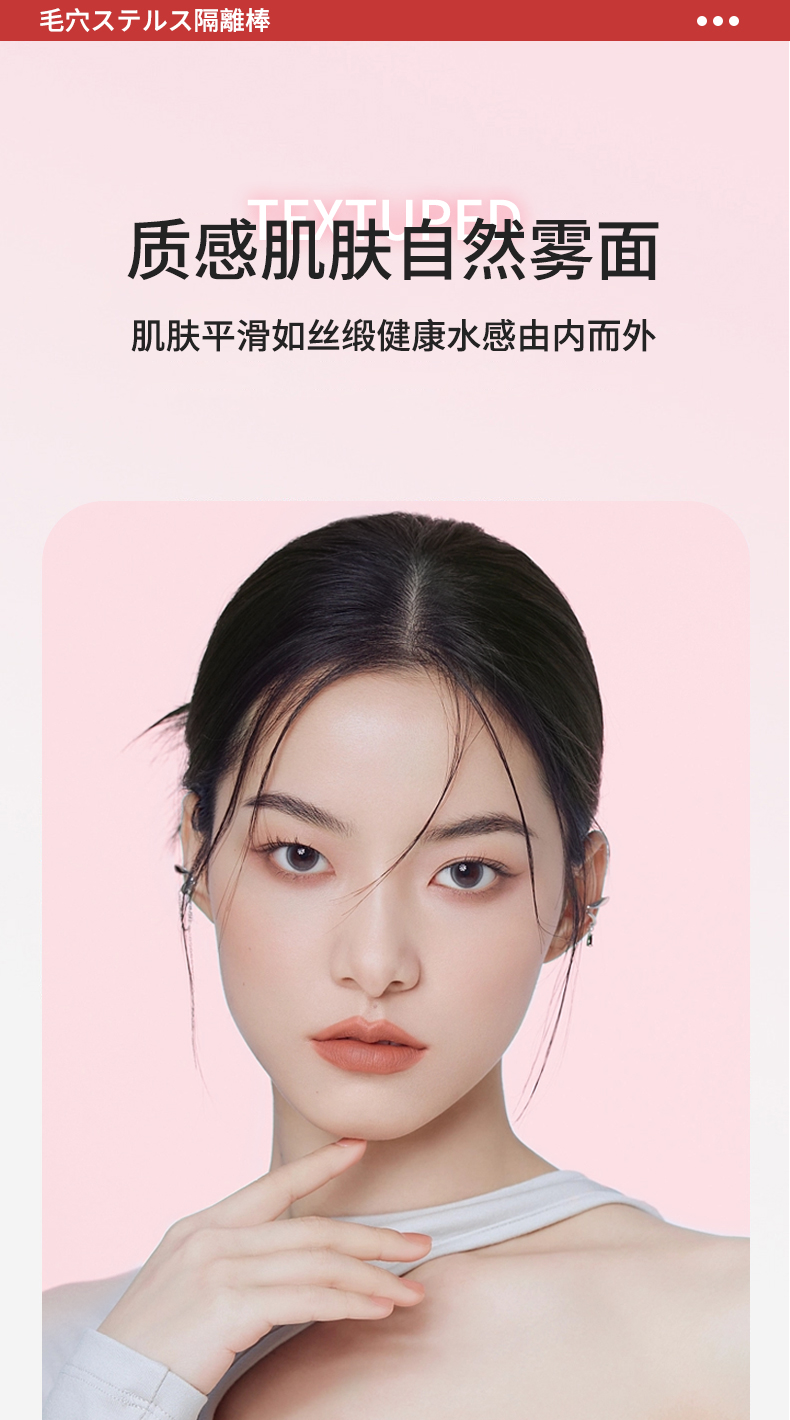The width and height of the screenshot is (790, 1420).
Task: Tap the last dot of the overflow menu
Action: (x=732, y=21)
